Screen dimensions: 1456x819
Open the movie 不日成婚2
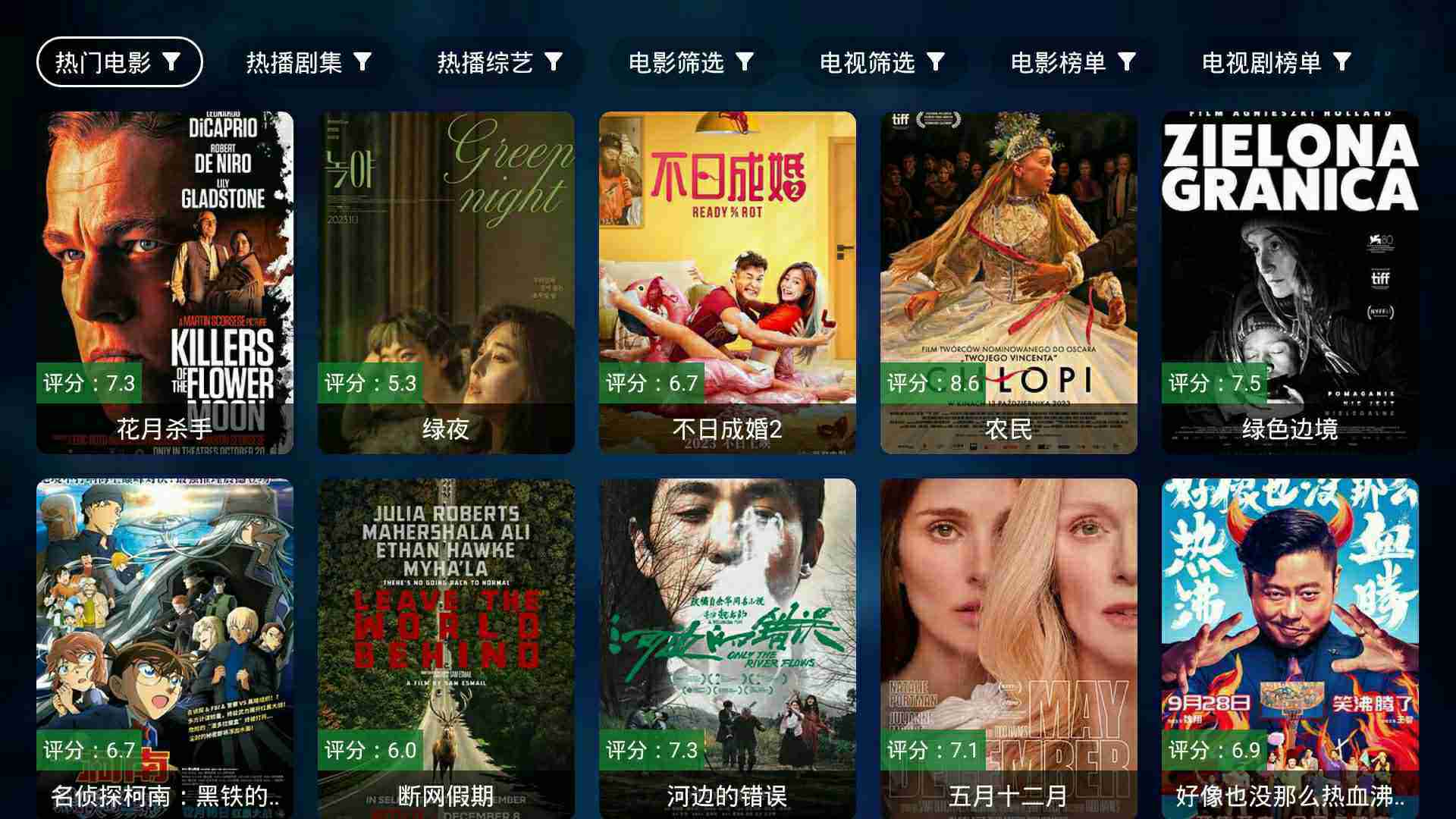727,282
